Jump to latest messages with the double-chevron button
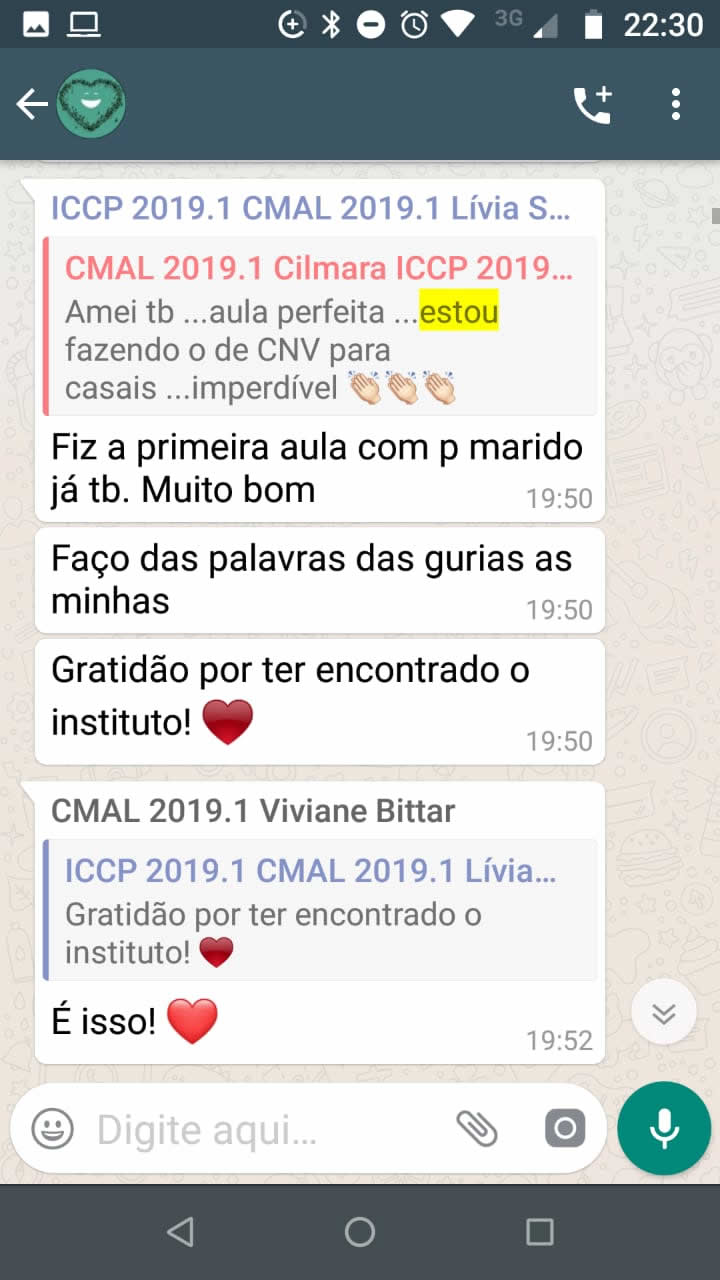This screenshot has height=1280, width=720. [664, 1013]
